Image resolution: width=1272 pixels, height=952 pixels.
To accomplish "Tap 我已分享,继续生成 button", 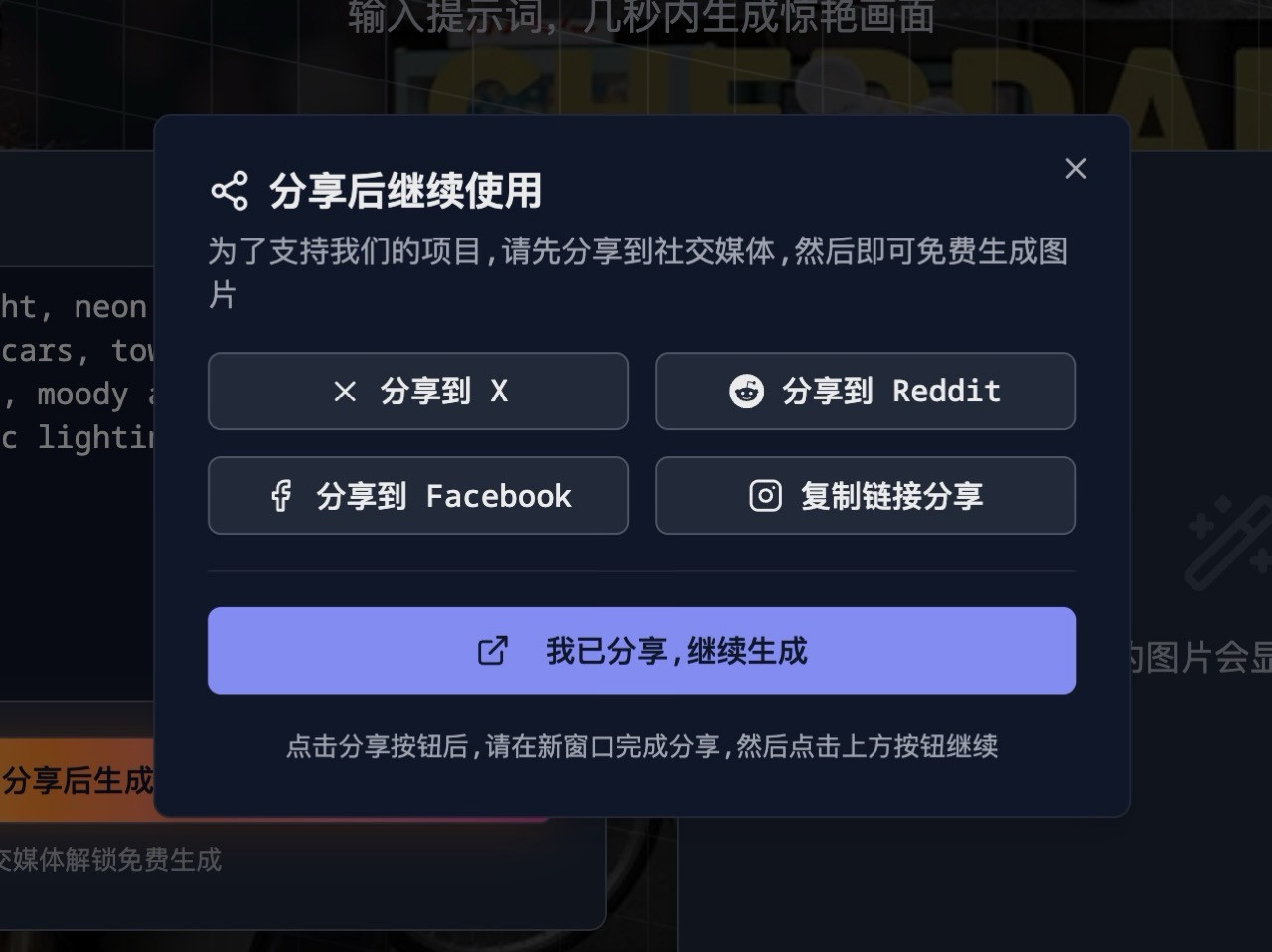I will [641, 651].
